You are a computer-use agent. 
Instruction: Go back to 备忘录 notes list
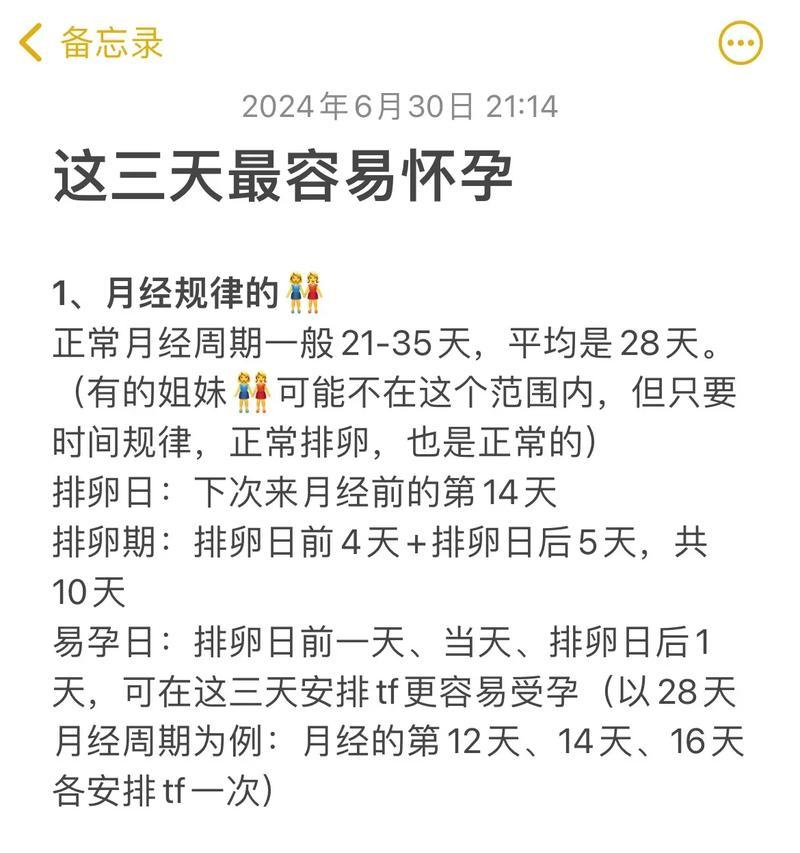[90, 43]
